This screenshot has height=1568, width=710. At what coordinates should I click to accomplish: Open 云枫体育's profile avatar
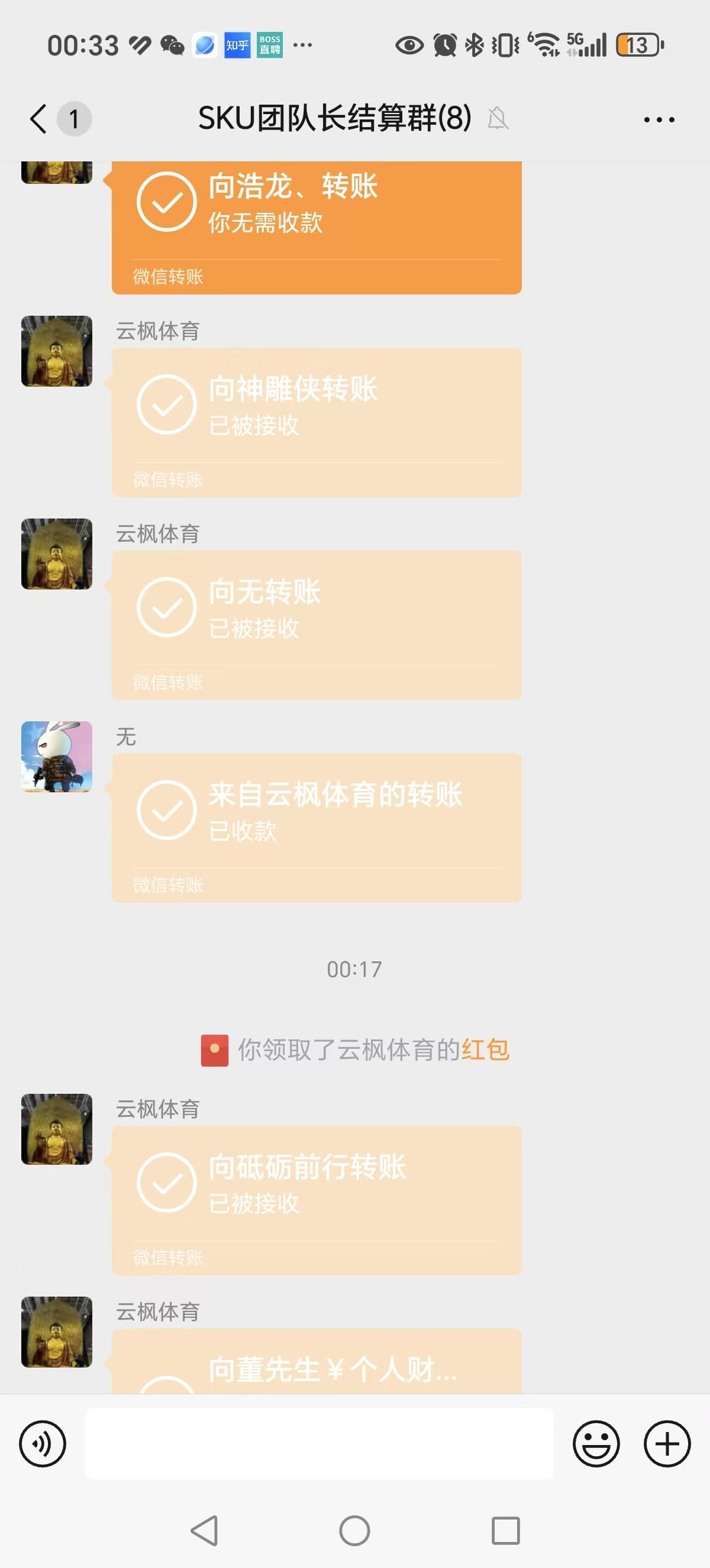(x=56, y=352)
